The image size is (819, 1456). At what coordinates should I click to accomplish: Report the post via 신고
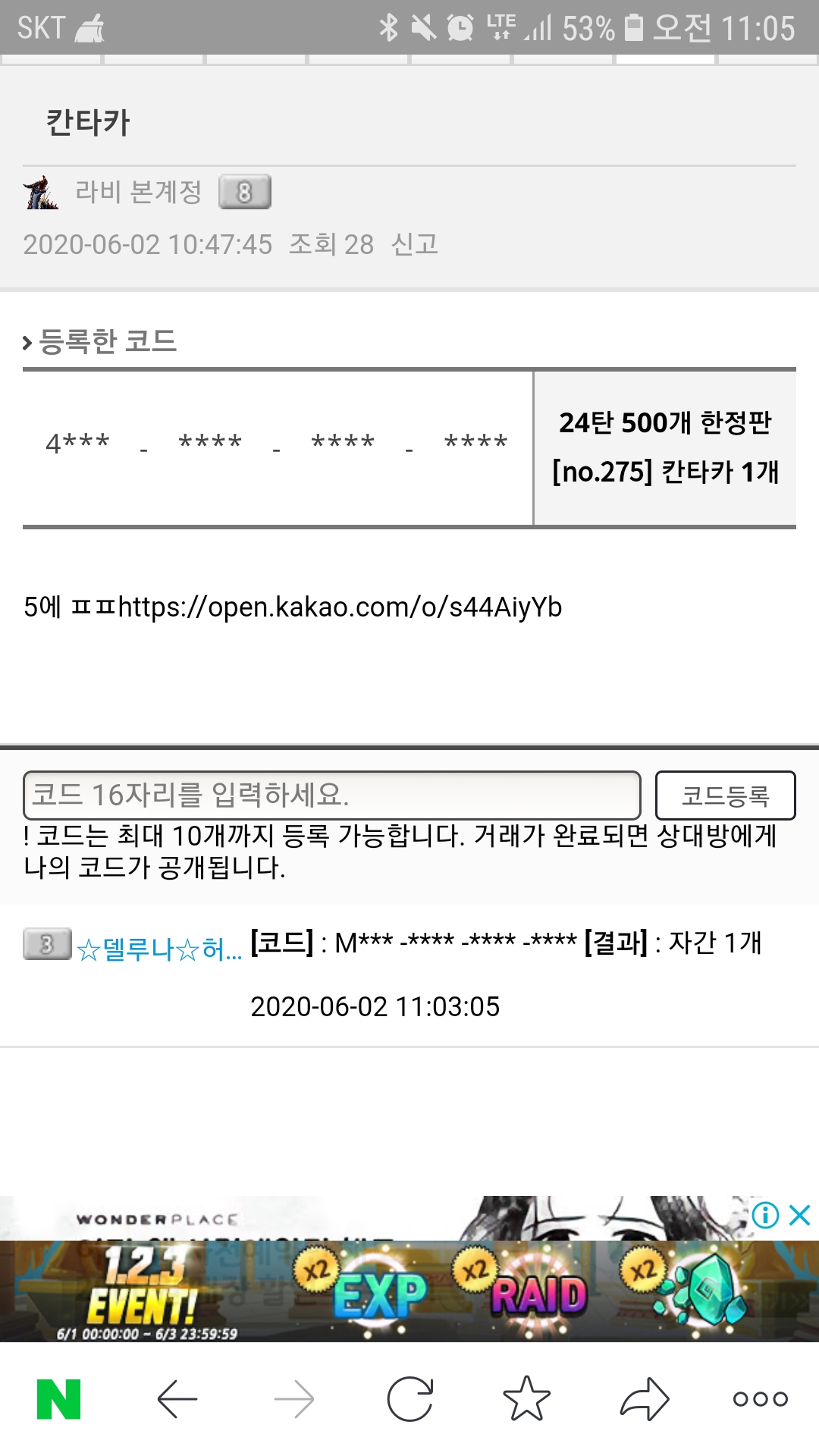coord(414,244)
